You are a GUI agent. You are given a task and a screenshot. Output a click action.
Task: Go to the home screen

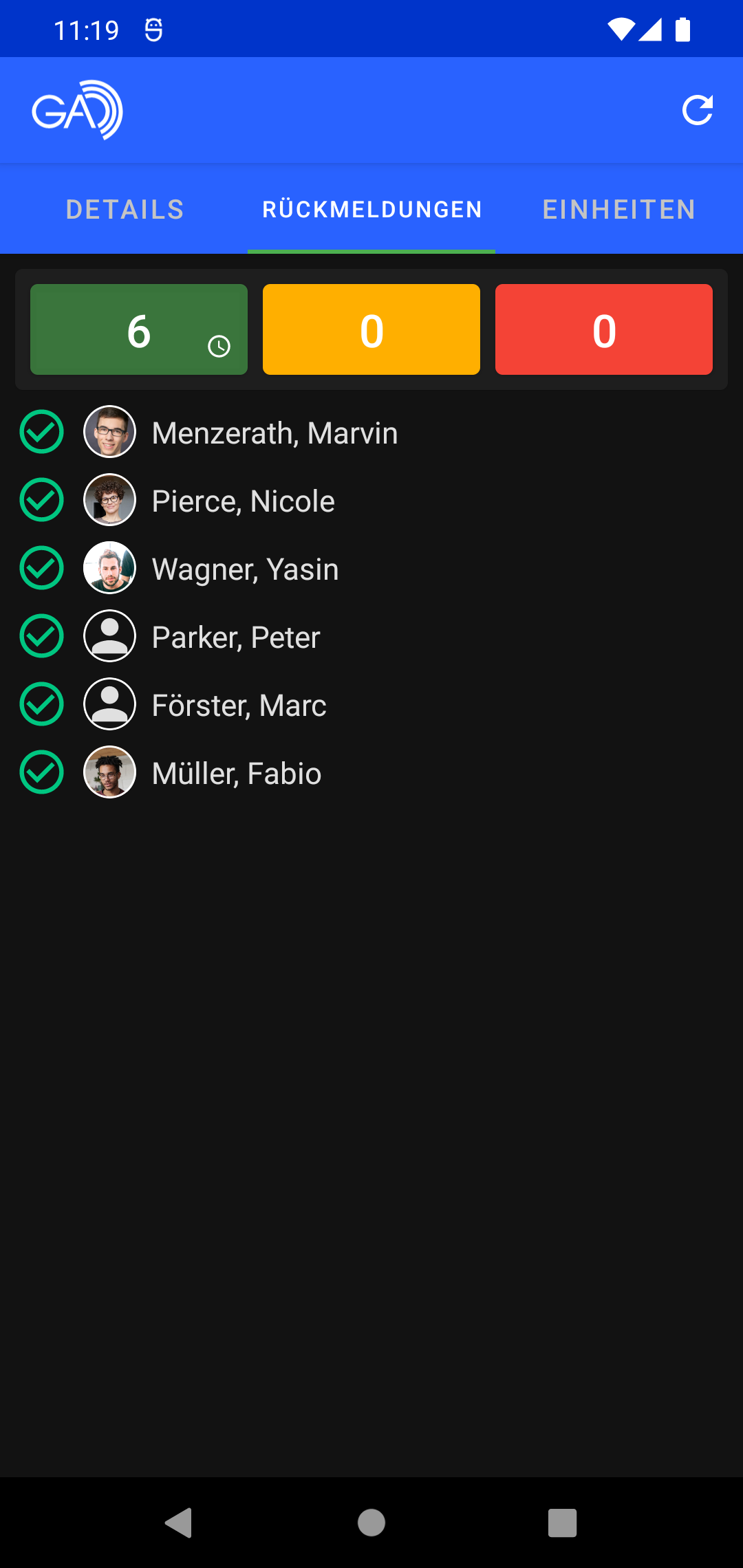(371, 1523)
